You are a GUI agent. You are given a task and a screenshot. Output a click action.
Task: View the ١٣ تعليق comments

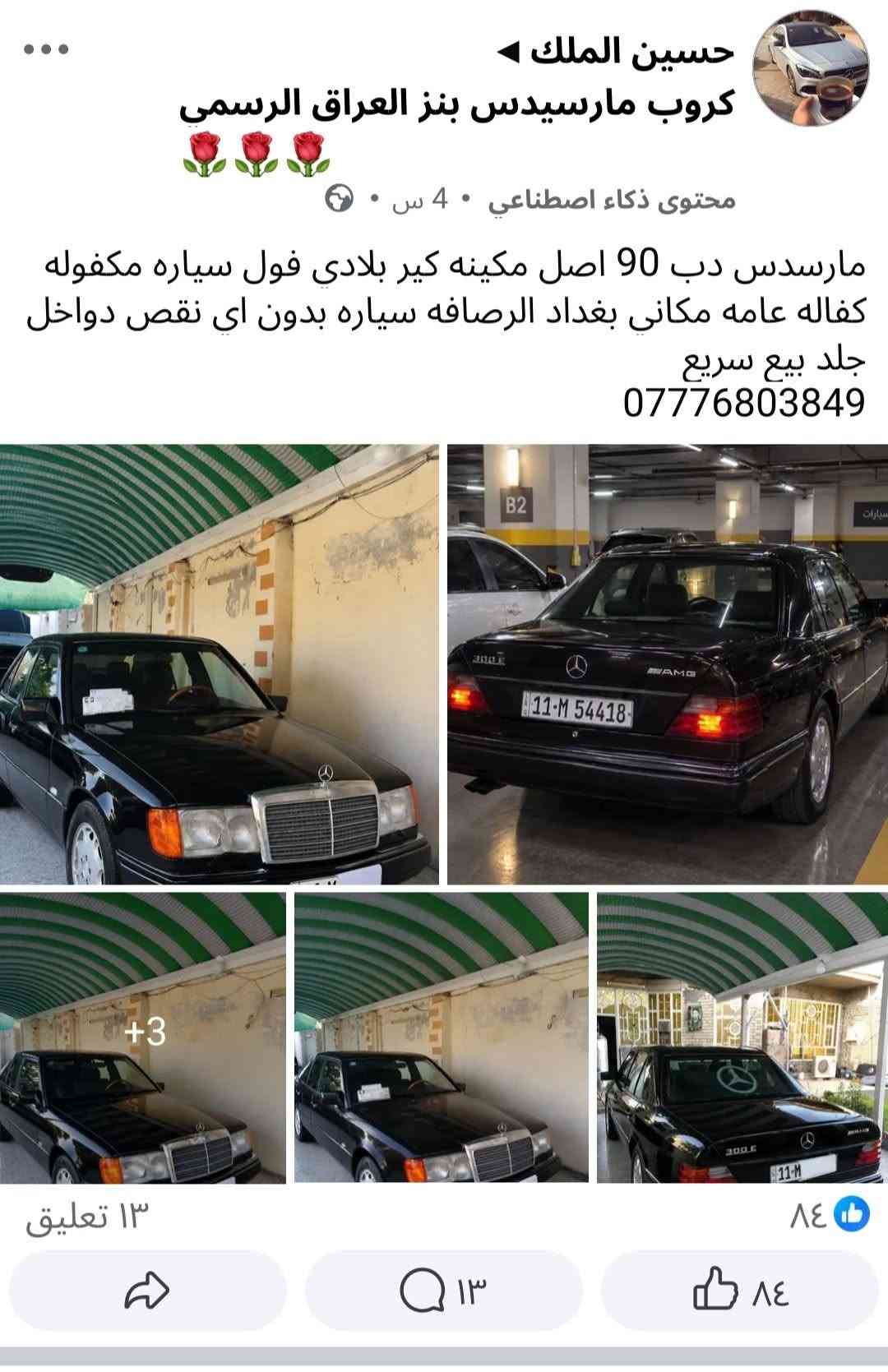(x=87, y=1214)
